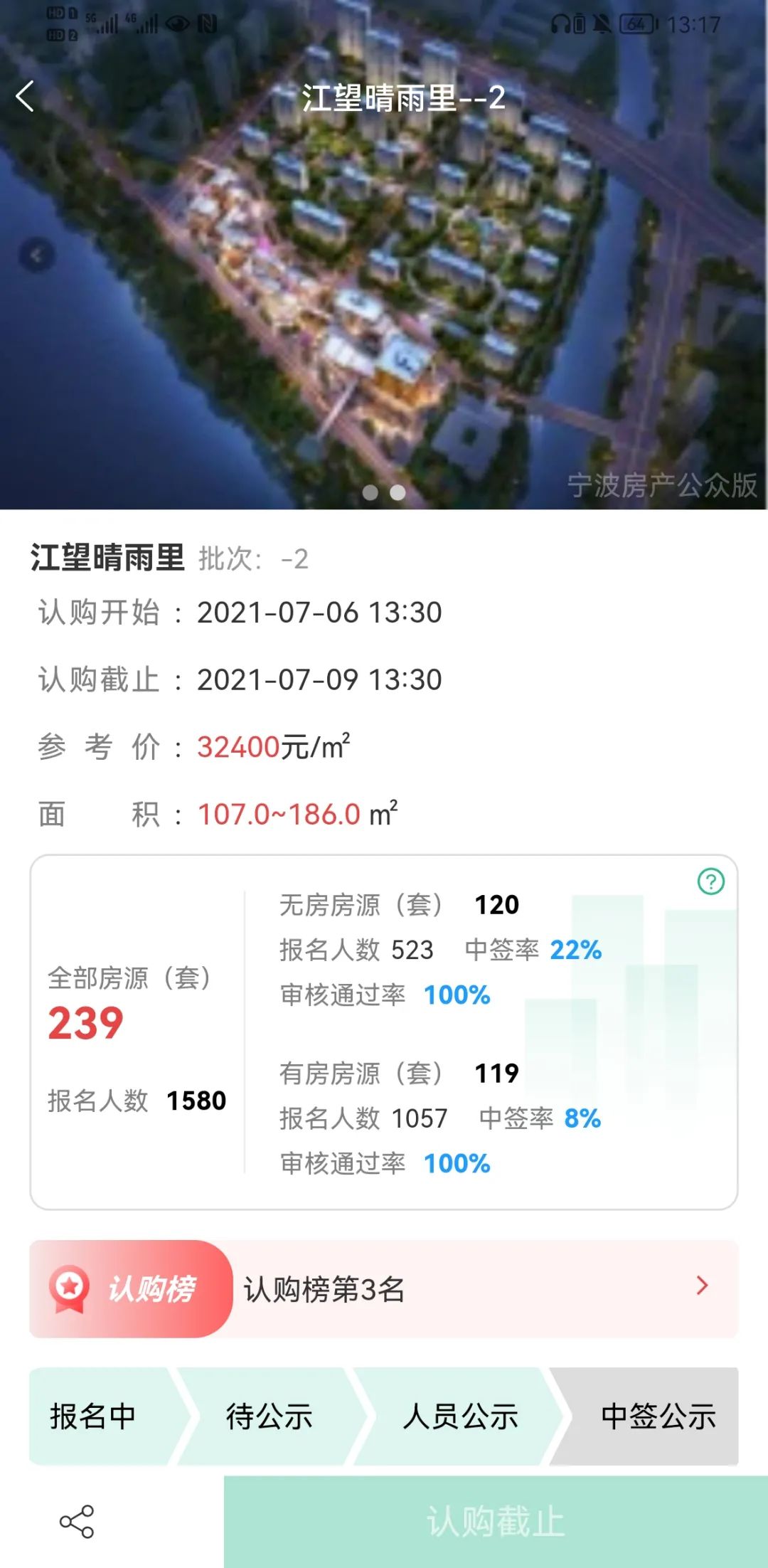Tap the headphone icon in the status bar

(562, 22)
